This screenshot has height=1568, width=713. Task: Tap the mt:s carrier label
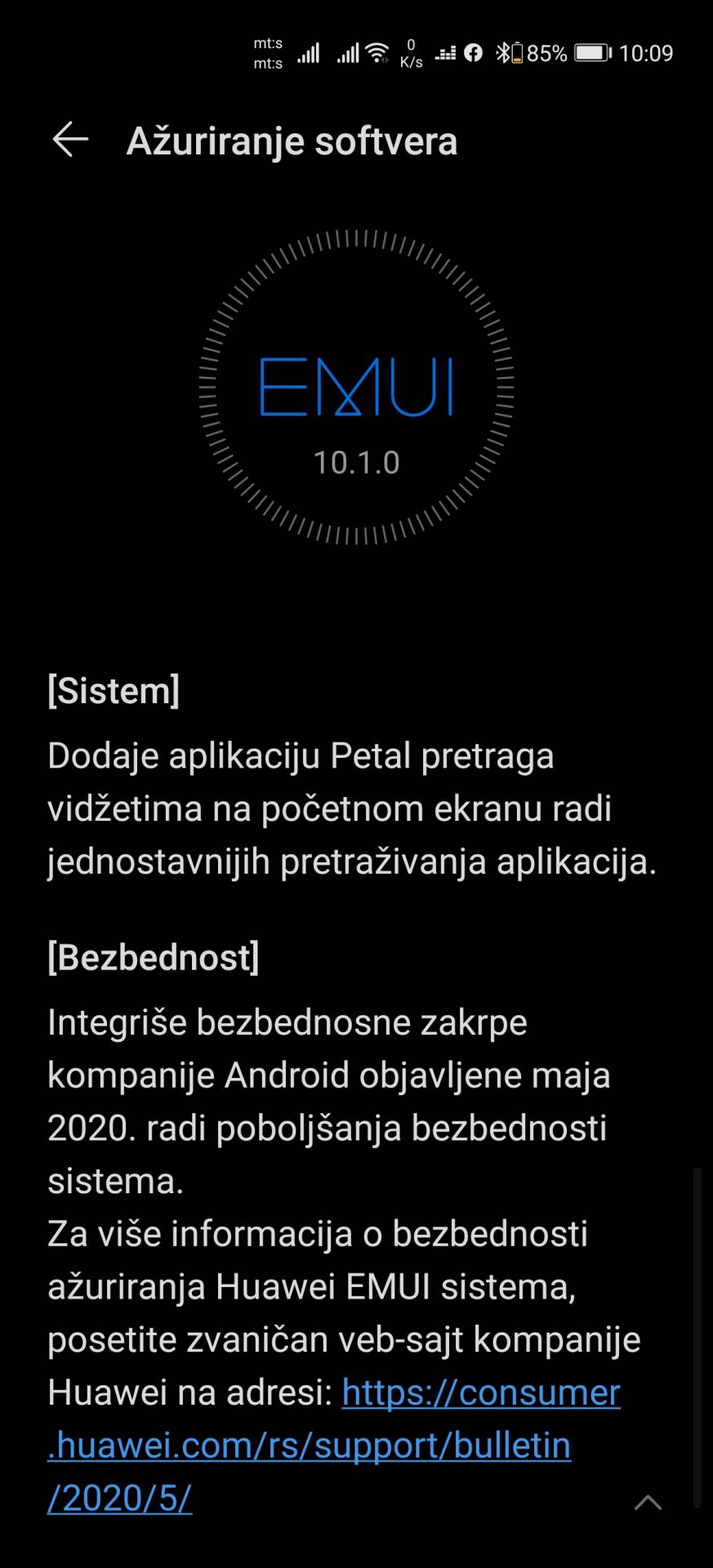[267, 53]
